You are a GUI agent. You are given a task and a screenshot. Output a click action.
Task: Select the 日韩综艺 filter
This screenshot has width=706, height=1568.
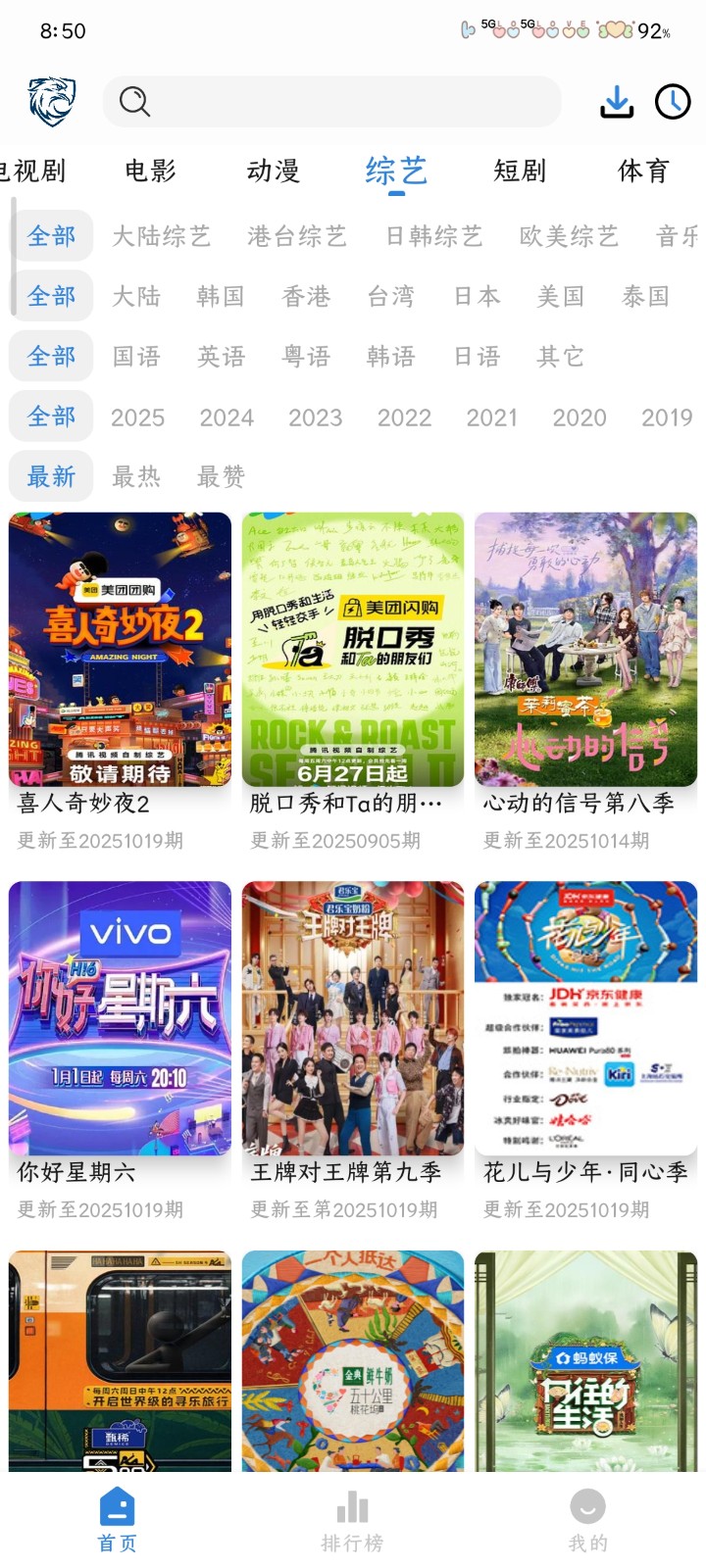click(433, 236)
